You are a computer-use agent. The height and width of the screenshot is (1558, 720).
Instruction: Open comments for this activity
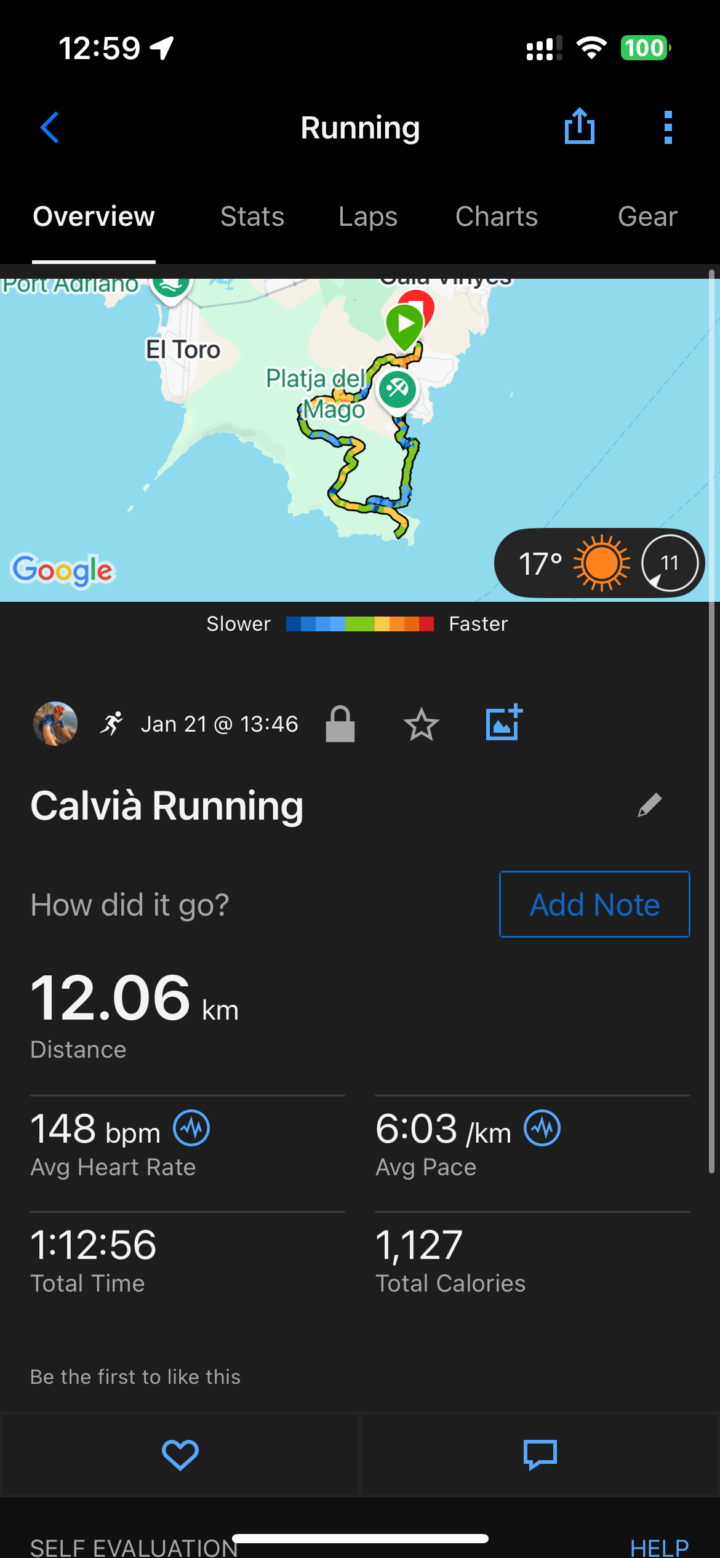point(540,1455)
